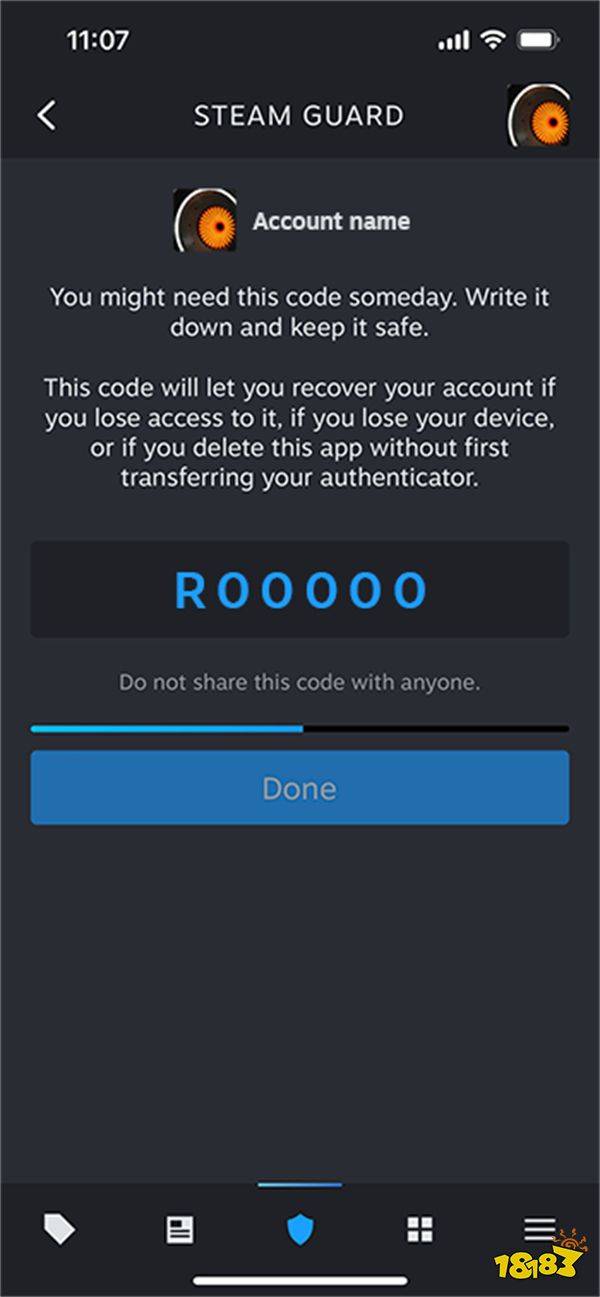Go back from Steam Guard screen
The height and width of the screenshot is (1297, 600).
(x=46, y=115)
